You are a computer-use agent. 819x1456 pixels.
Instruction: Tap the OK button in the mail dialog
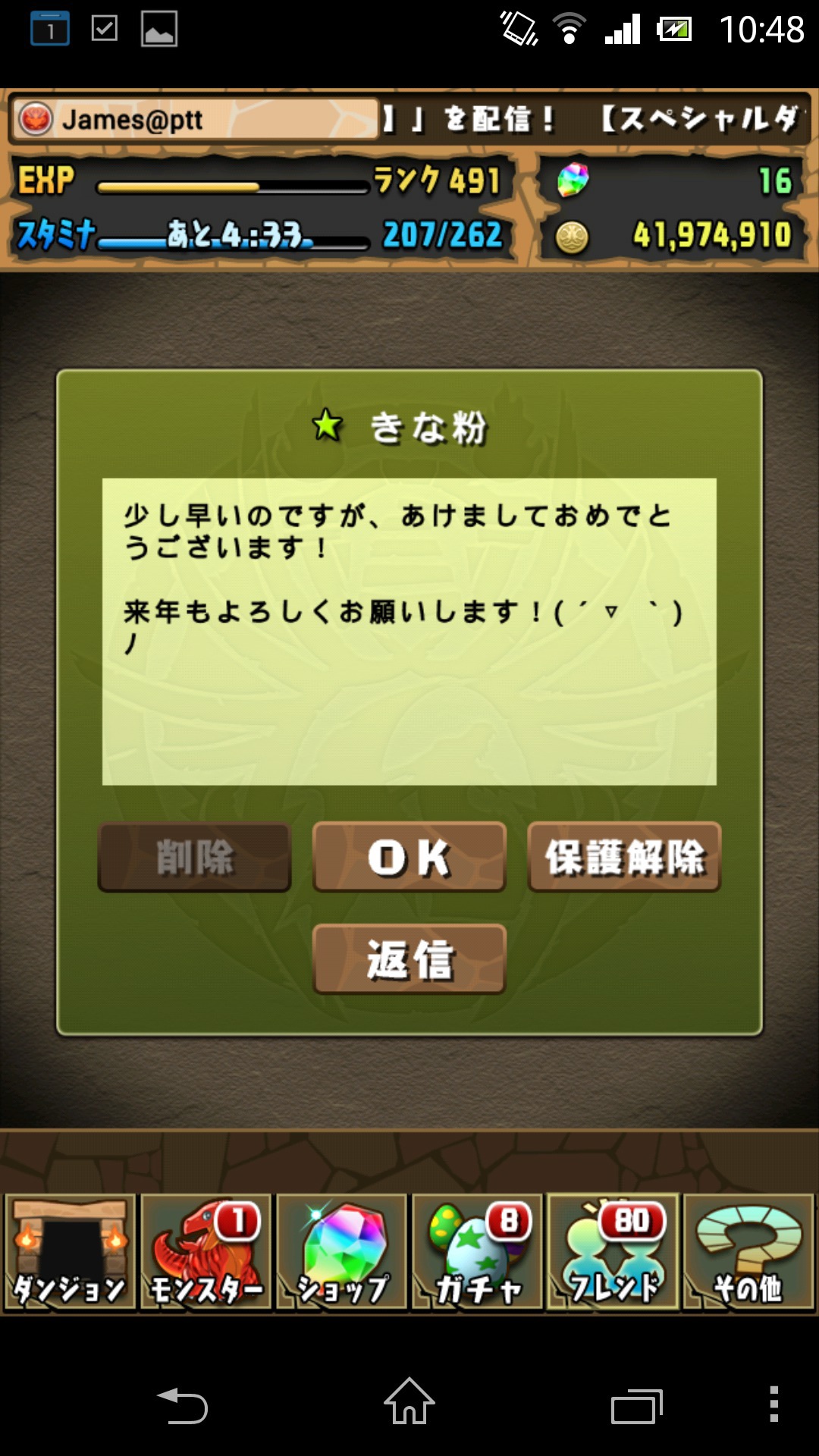(x=409, y=857)
